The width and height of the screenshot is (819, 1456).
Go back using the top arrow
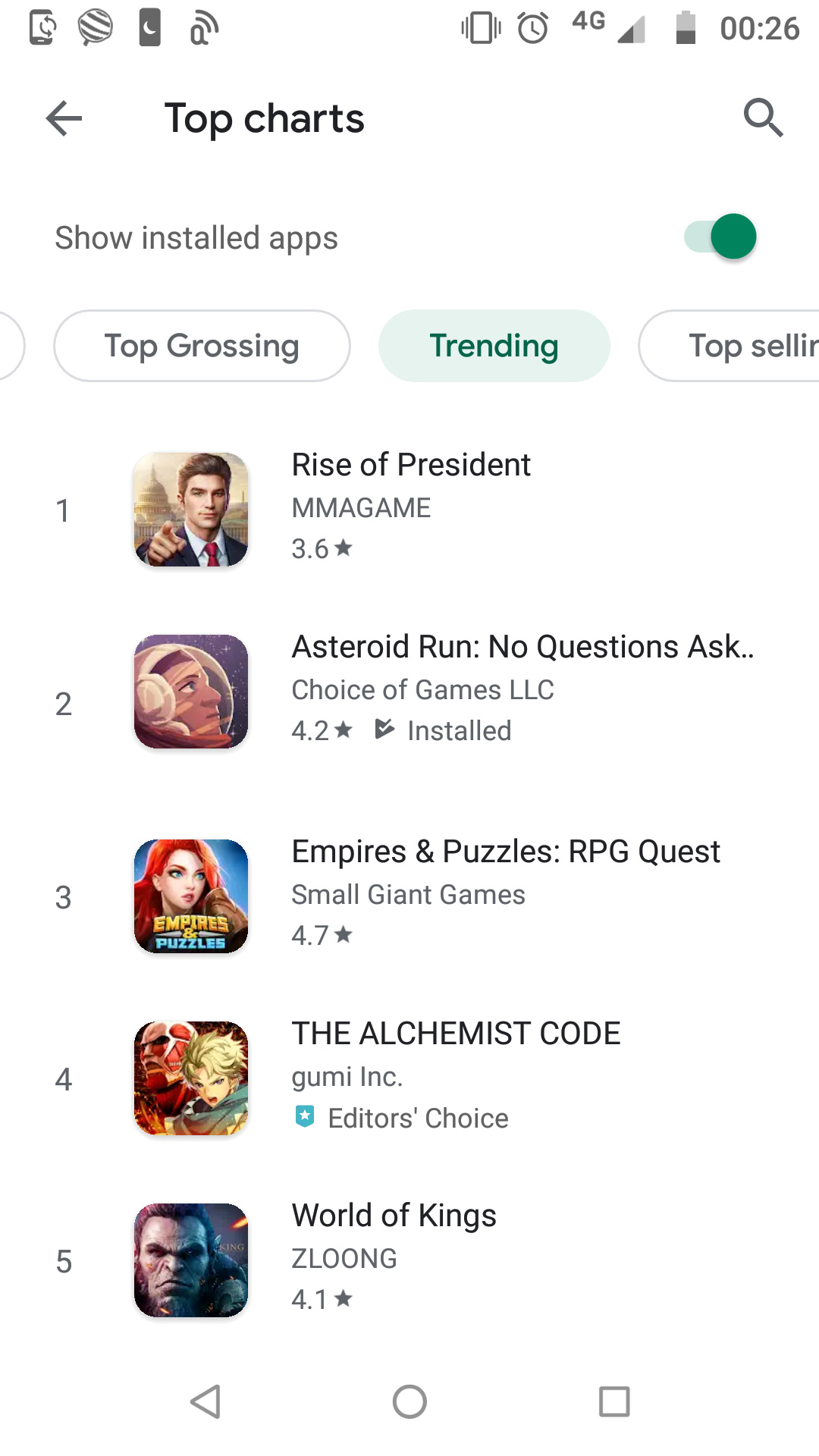pyautogui.click(x=64, y=119)
